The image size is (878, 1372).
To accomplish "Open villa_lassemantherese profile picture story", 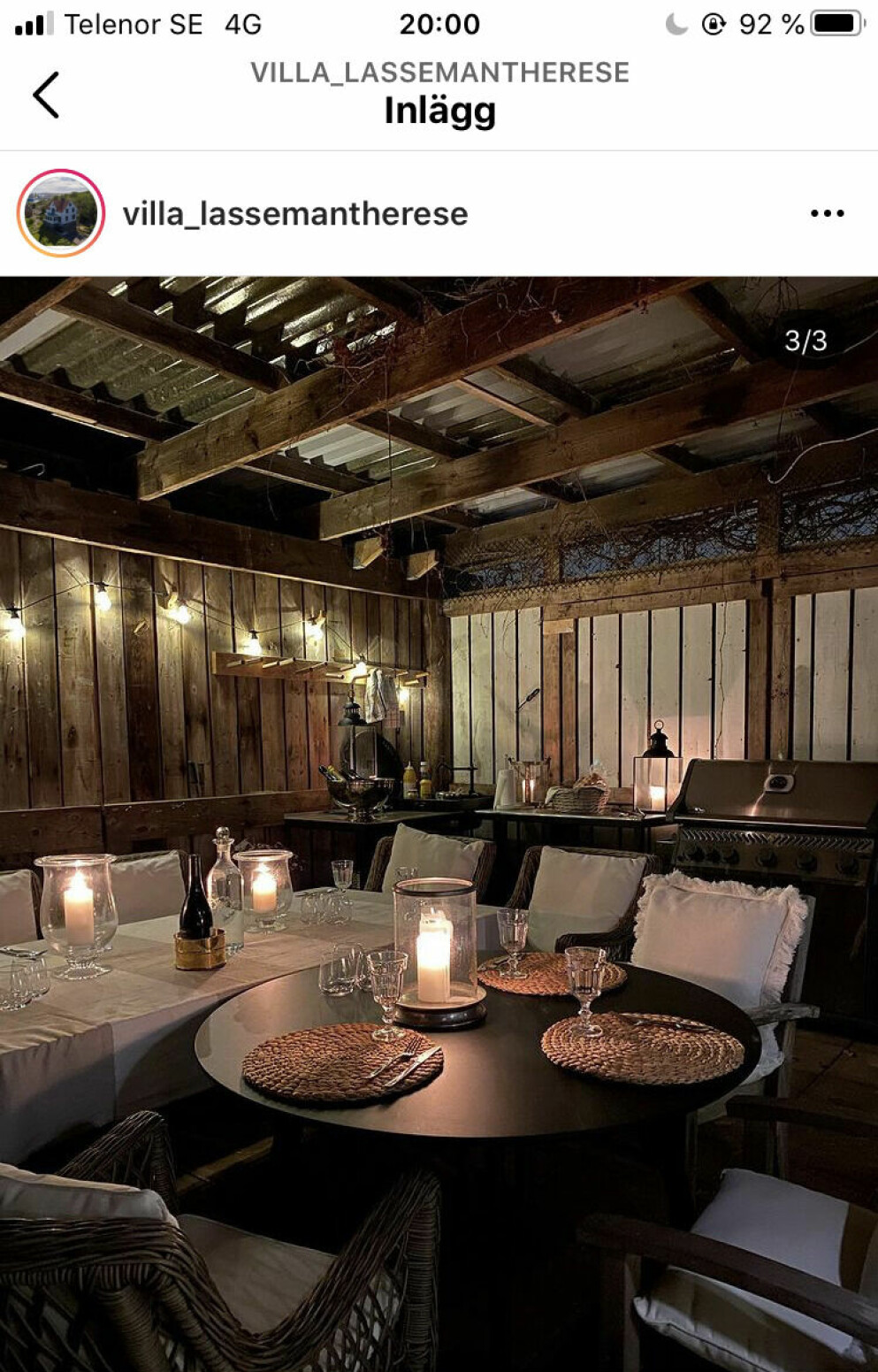I will click(x=60, y=213).
